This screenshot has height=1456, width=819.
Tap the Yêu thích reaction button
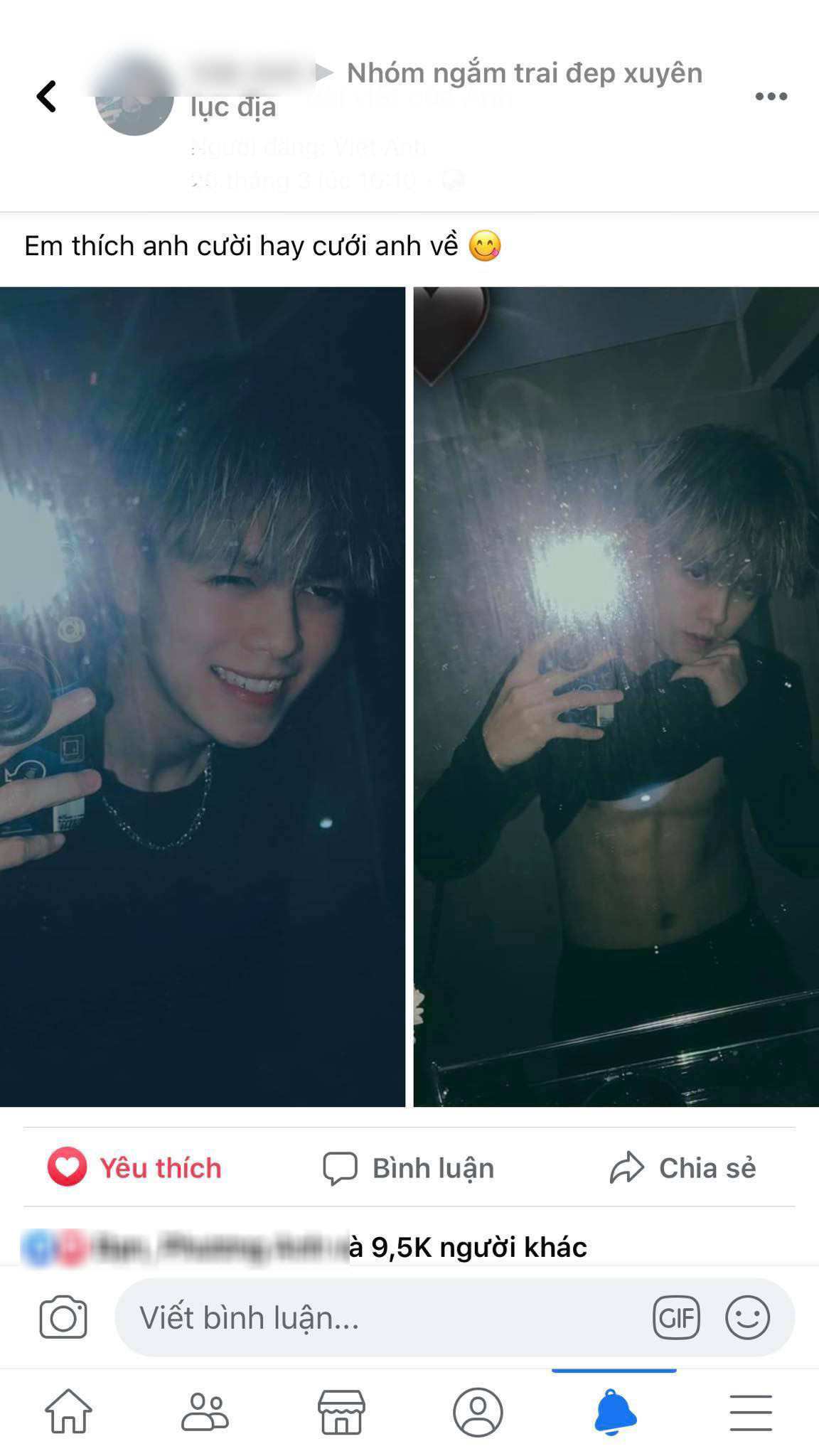point(135,1168)
